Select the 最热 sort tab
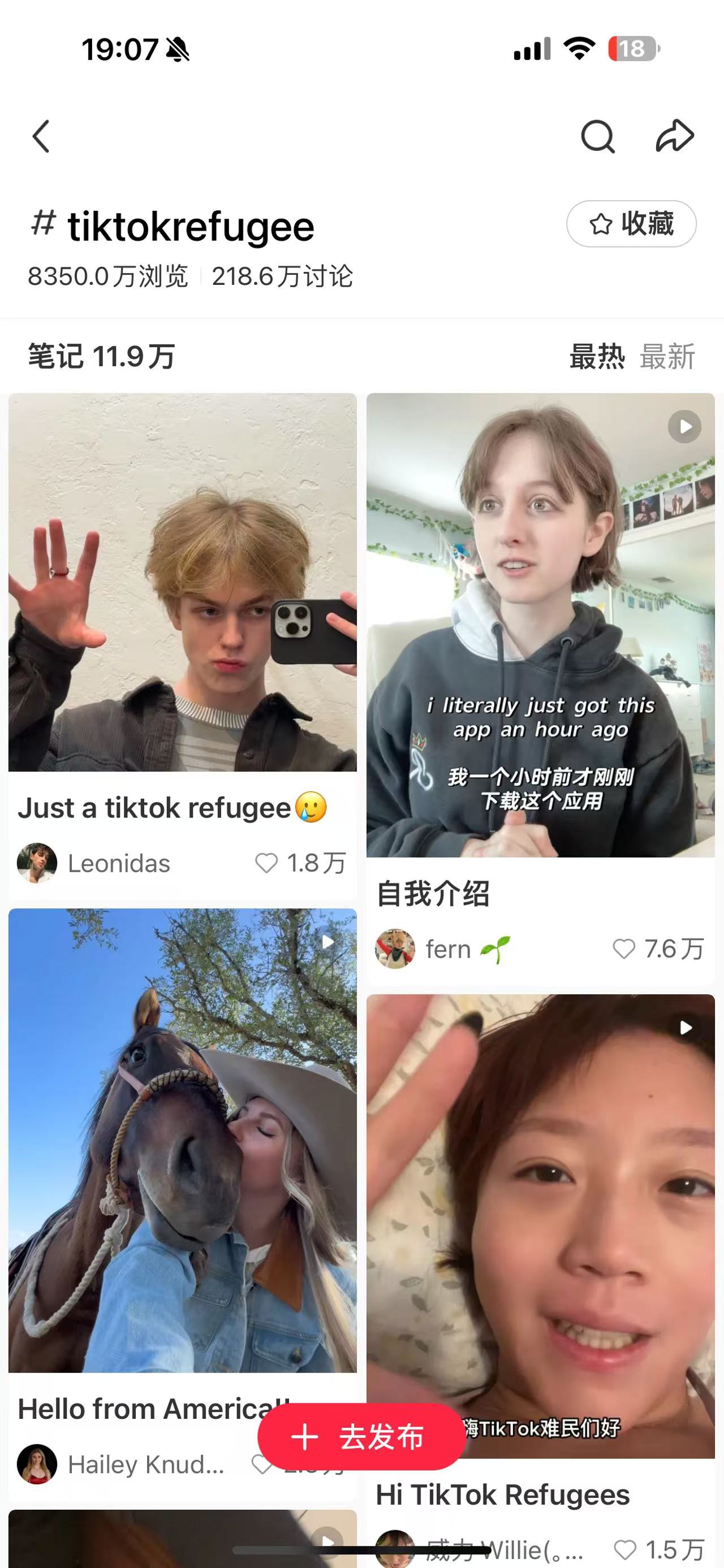Image resolution: width=724 pixels, height=1568 pixels. click(x=597, y=356)
